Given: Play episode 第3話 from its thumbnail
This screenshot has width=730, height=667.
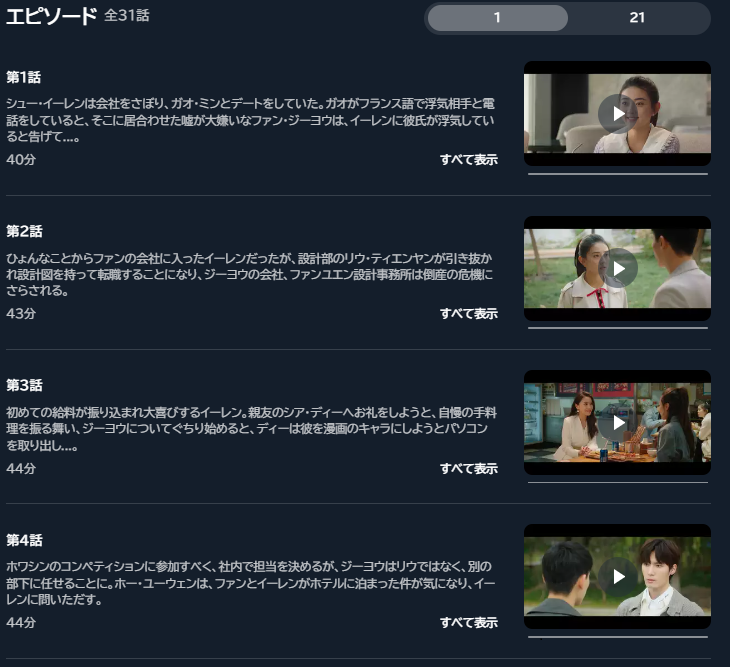Looking at the screenshot, I should tap(617, 423).
